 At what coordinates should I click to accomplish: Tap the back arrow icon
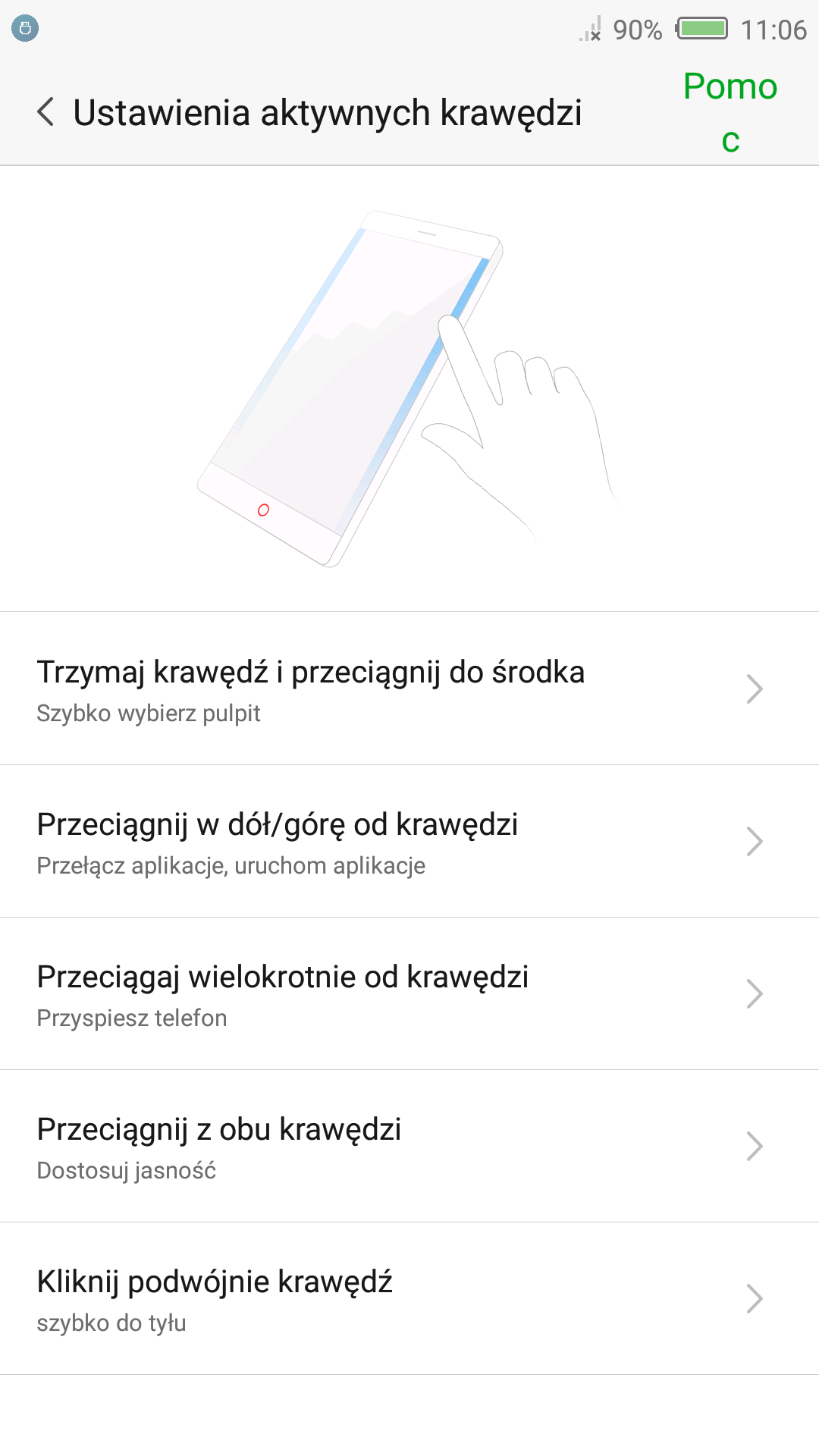45,112
